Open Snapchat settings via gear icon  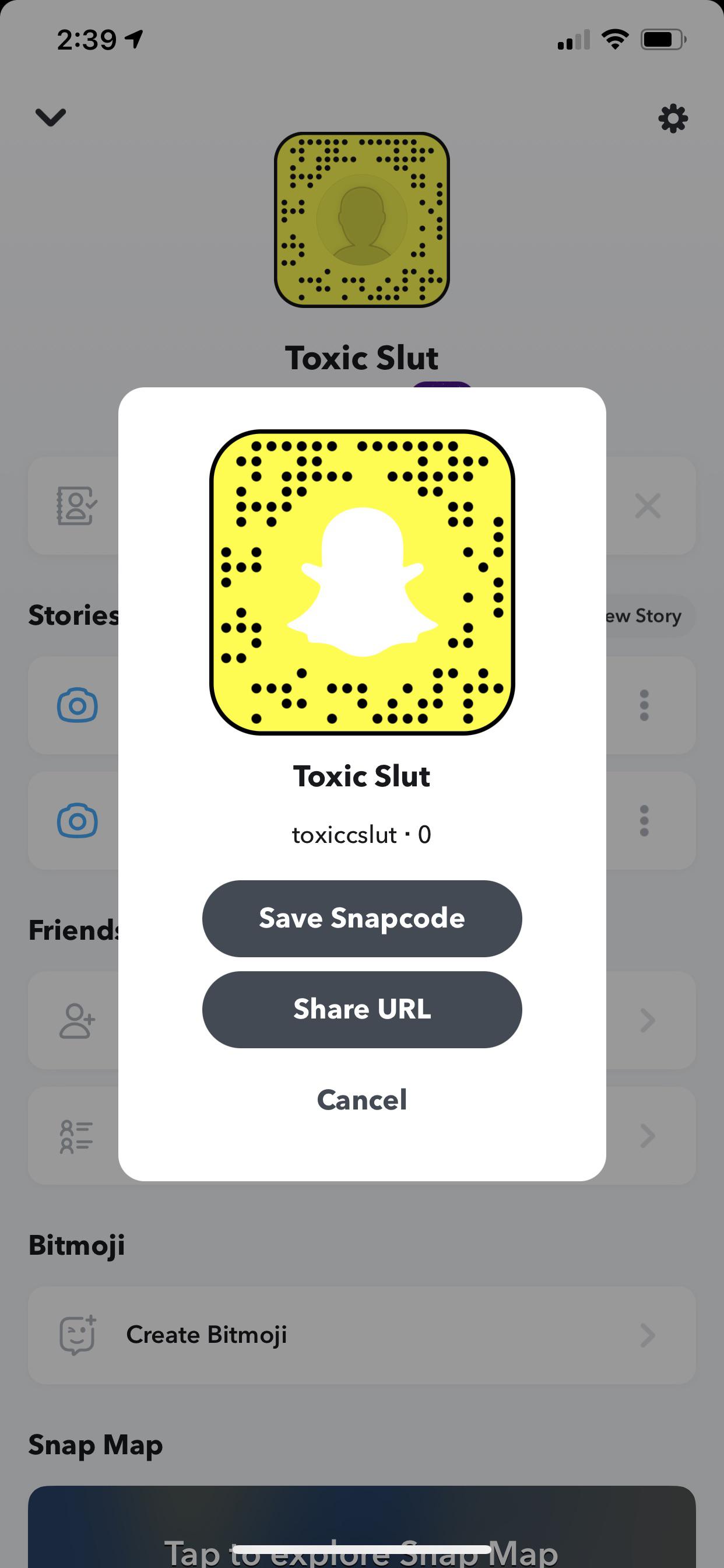tap(673, 118)
